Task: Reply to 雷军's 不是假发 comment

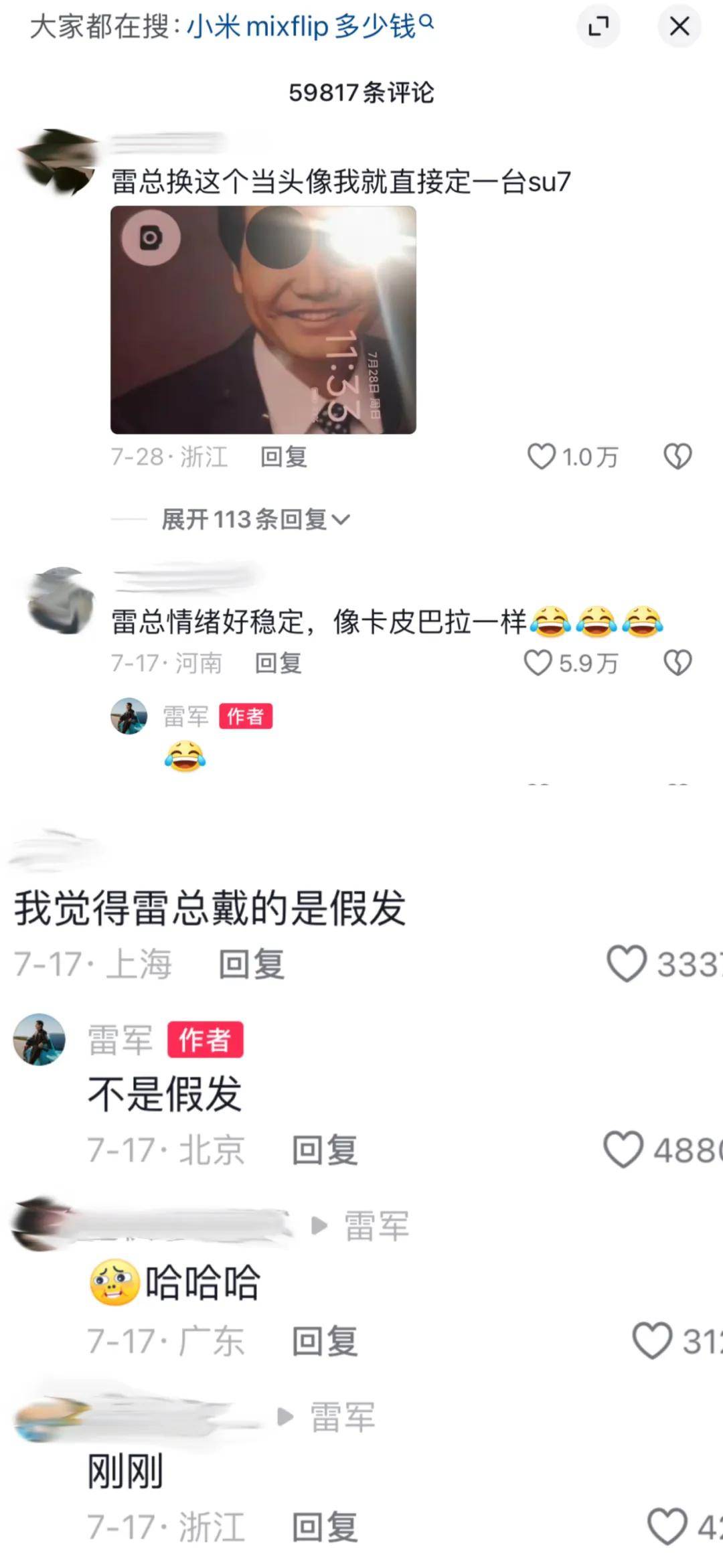Action: click(x=325, y=1150)
